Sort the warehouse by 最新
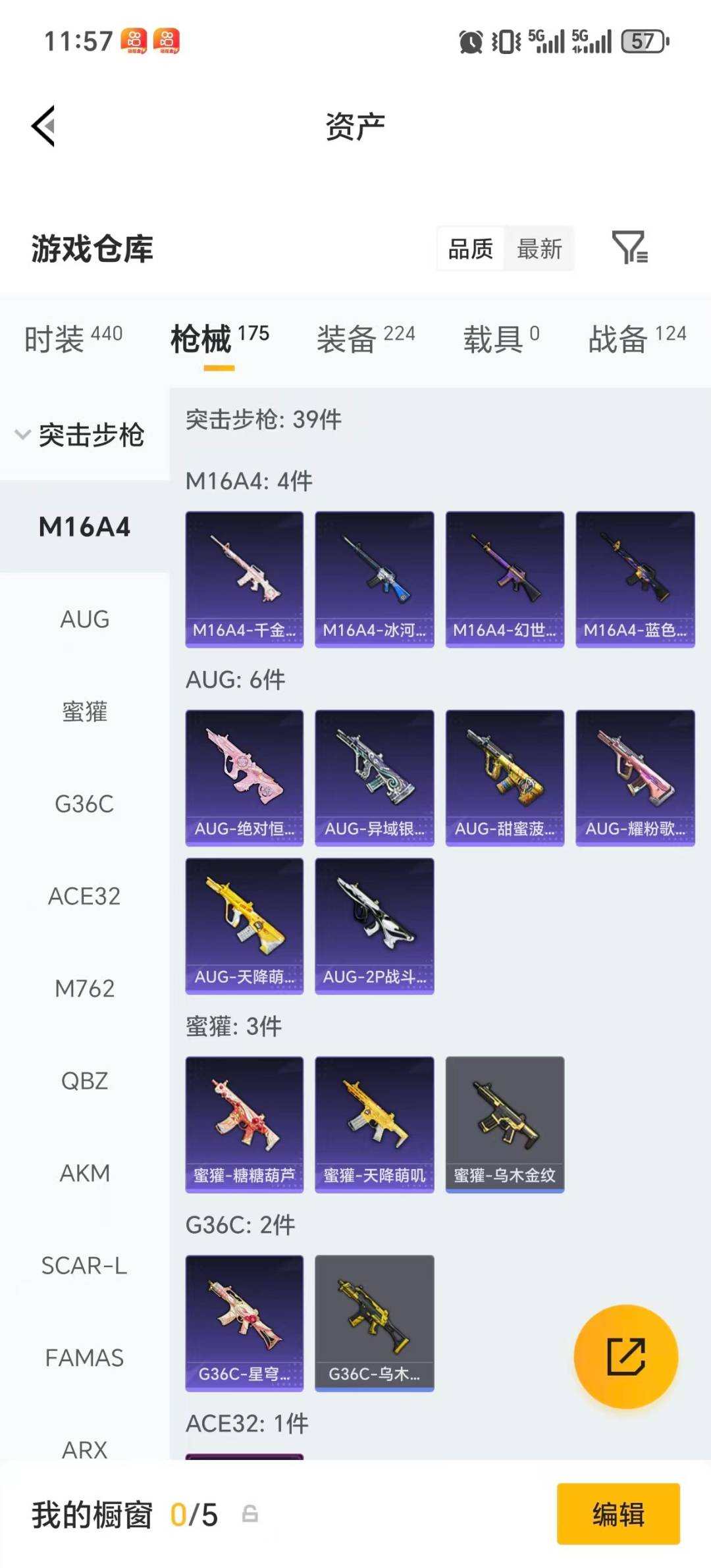 539,249
